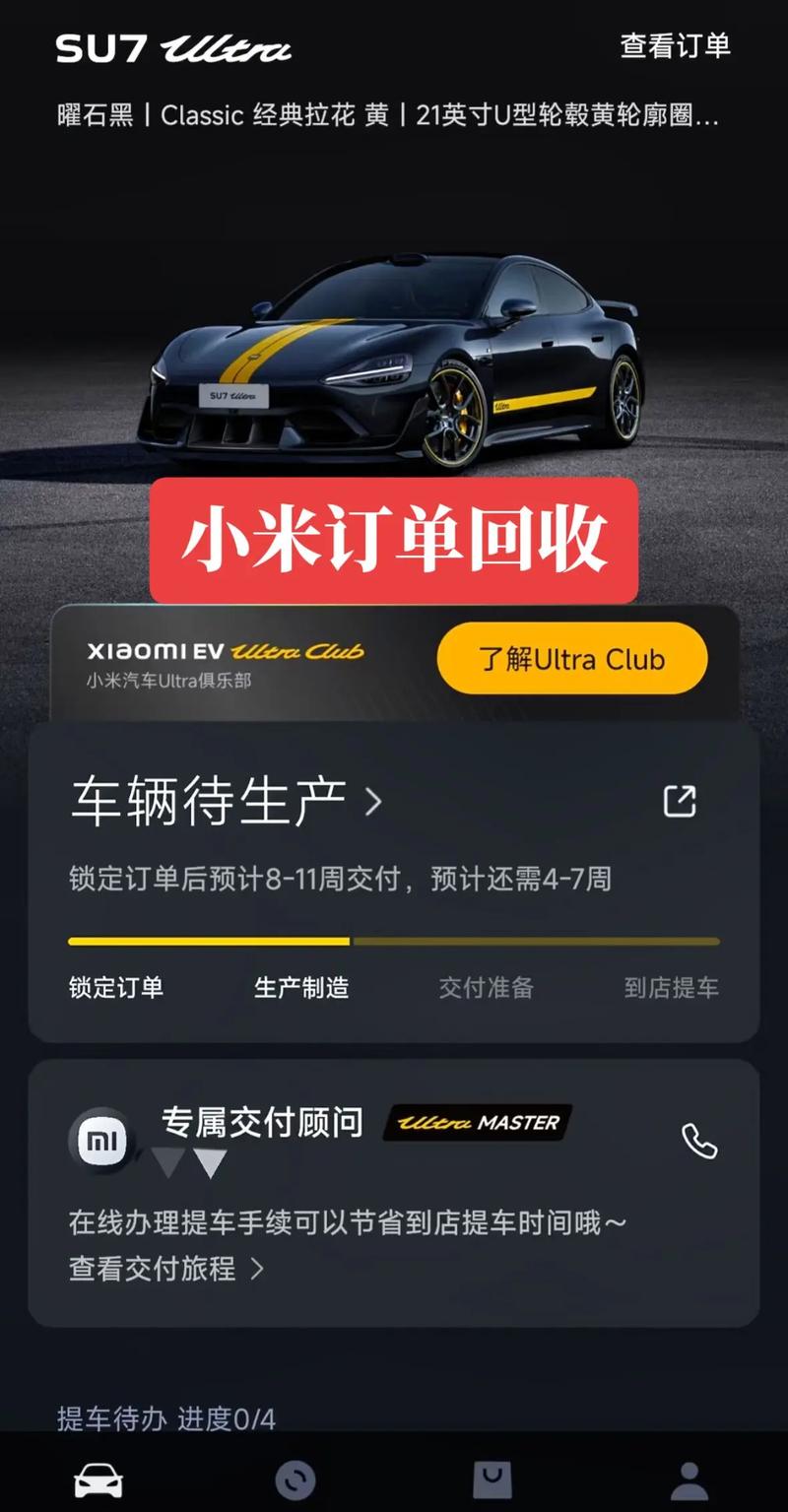The height and width of the screenshot is (1512, 788).
Task: Switch to the car tab in the bottom bar
Action: click(98, 1479)
